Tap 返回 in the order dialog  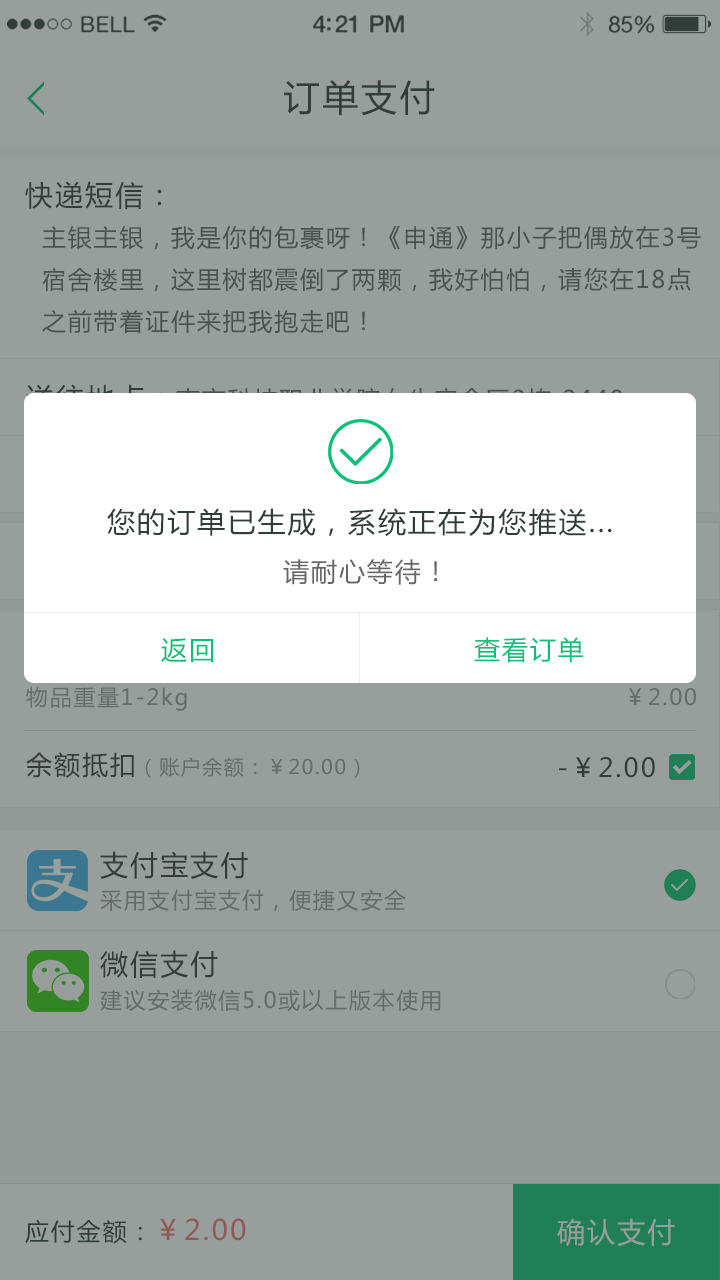190,650
